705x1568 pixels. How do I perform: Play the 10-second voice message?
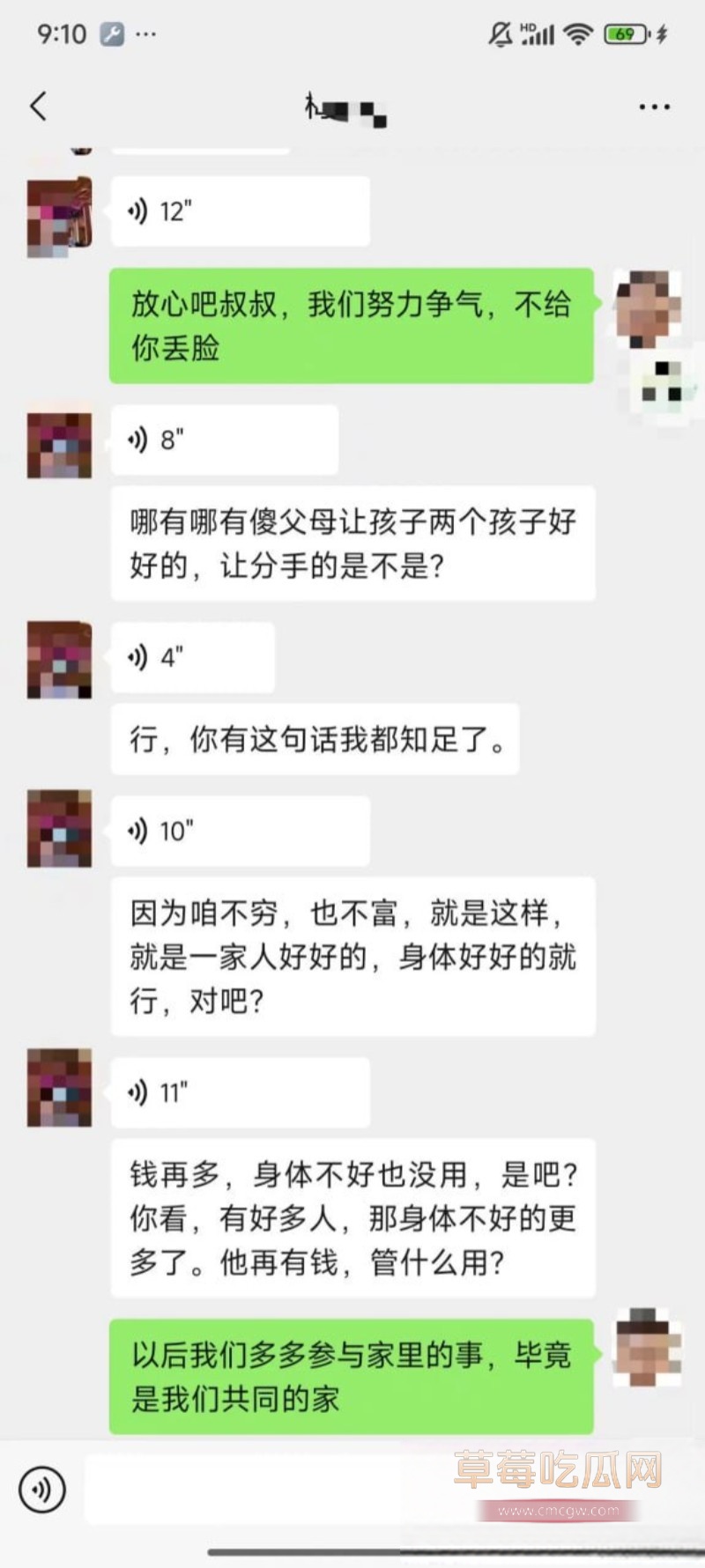[x=240, y=831]
